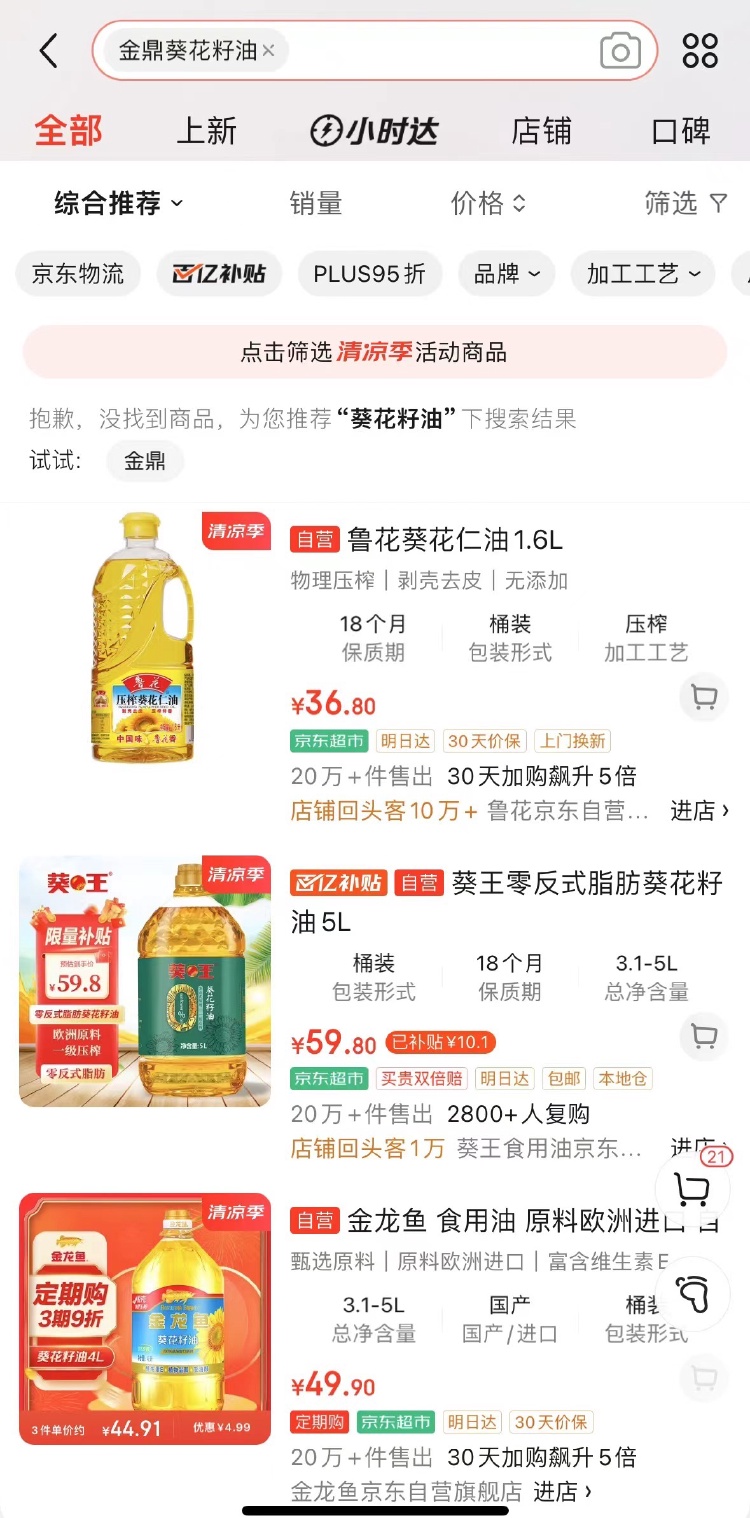Screen dimensions: 750x1518
Task: Add 鲁花葵花仁油 1.6L to cart
Action: coord(704,697)
